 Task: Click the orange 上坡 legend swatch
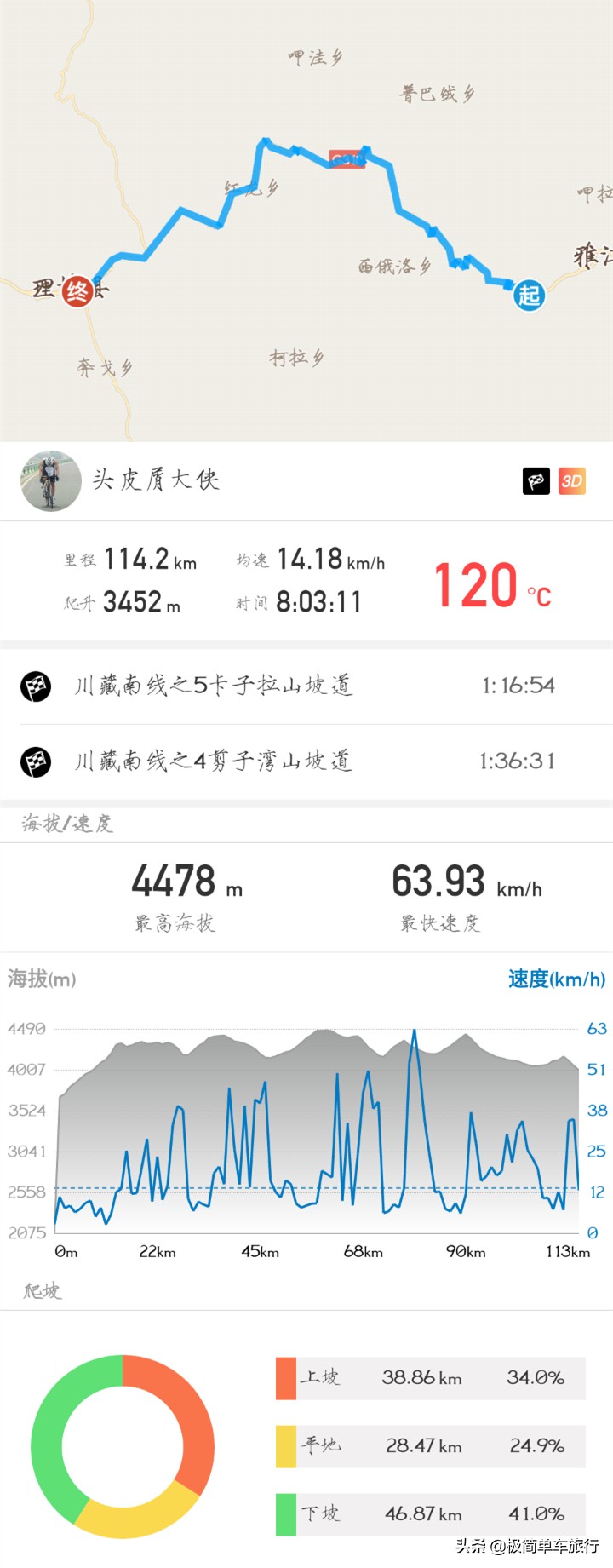[286, 1377]
